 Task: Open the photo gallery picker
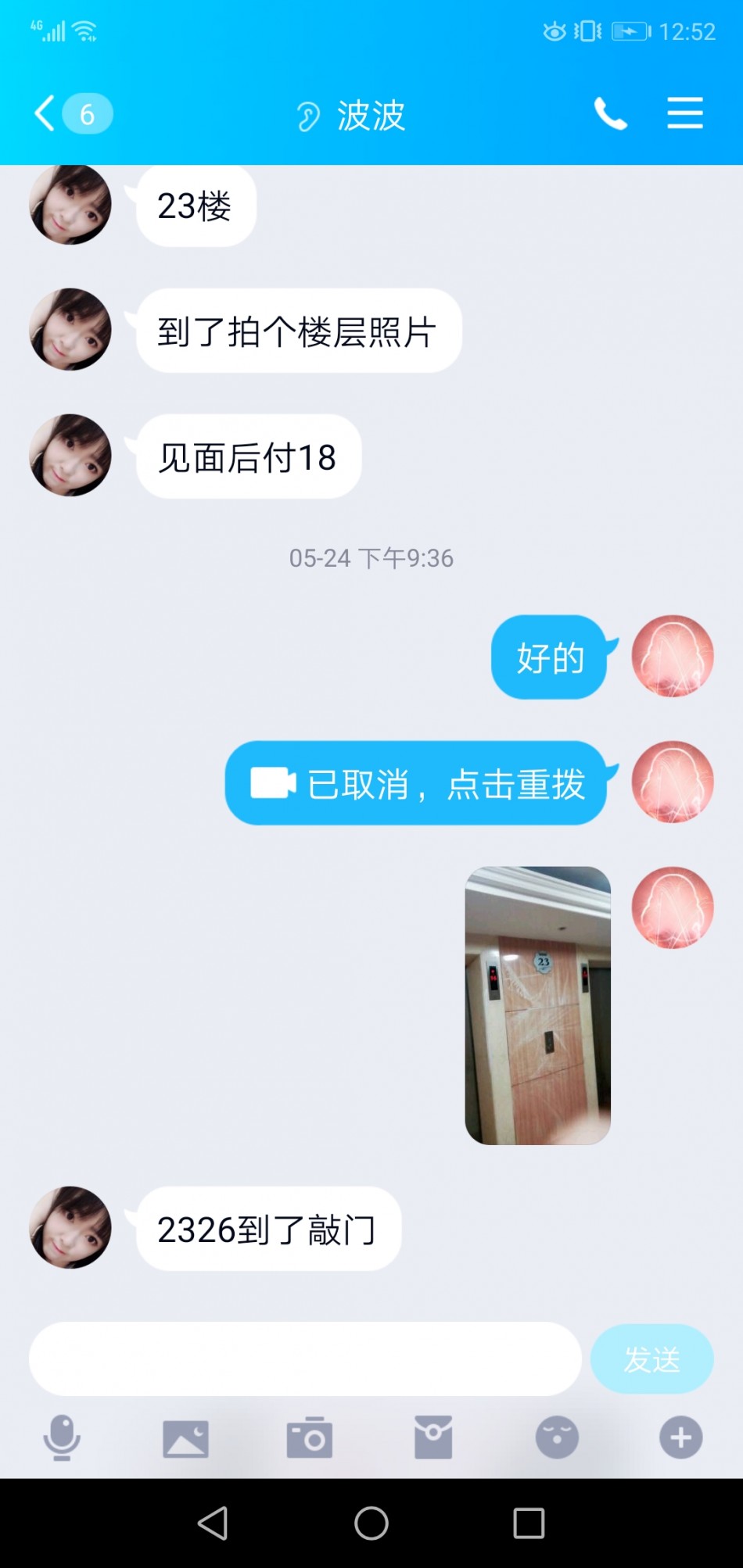(x=185, y=1437)
